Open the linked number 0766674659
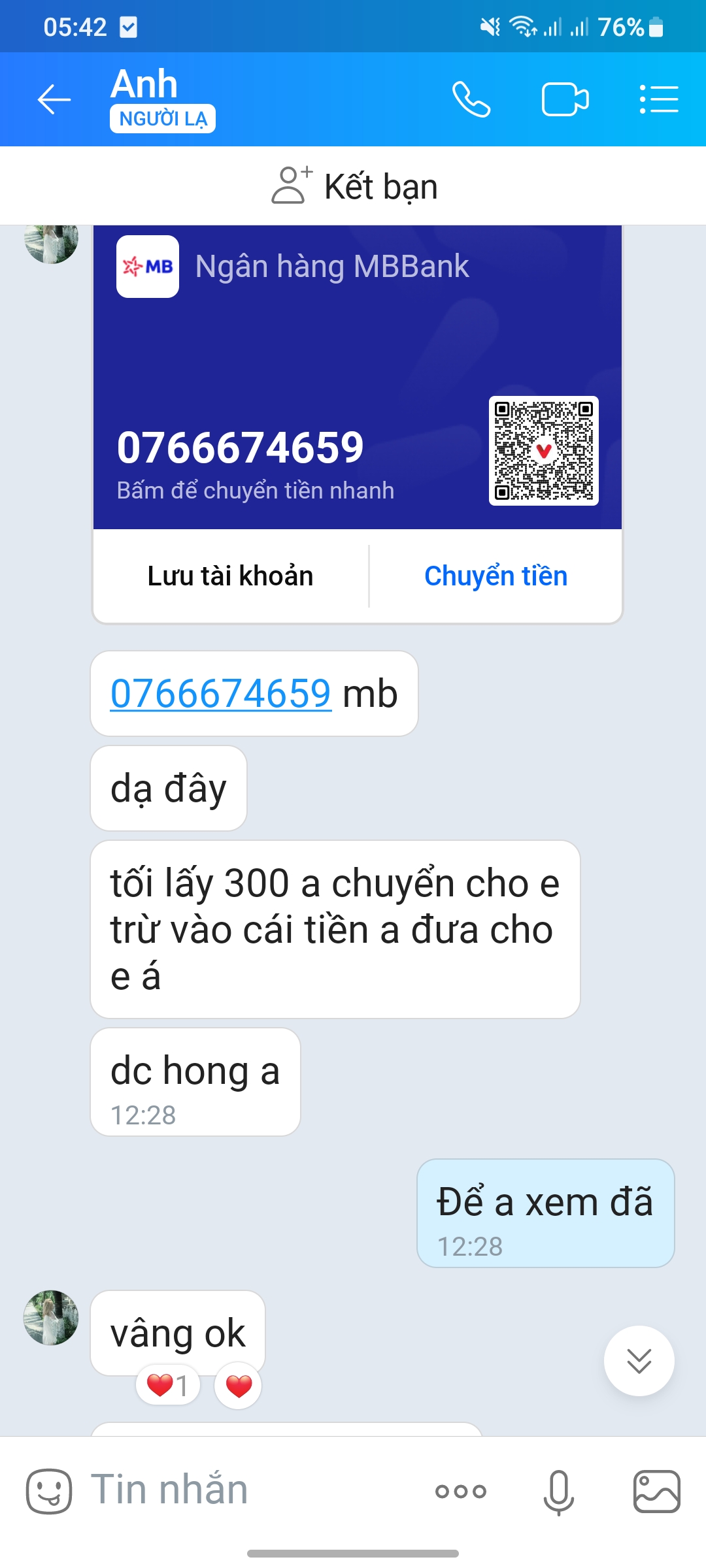The width and height of the screenshot is (706, 1568). pyautogui.click(x=221, y=694)
